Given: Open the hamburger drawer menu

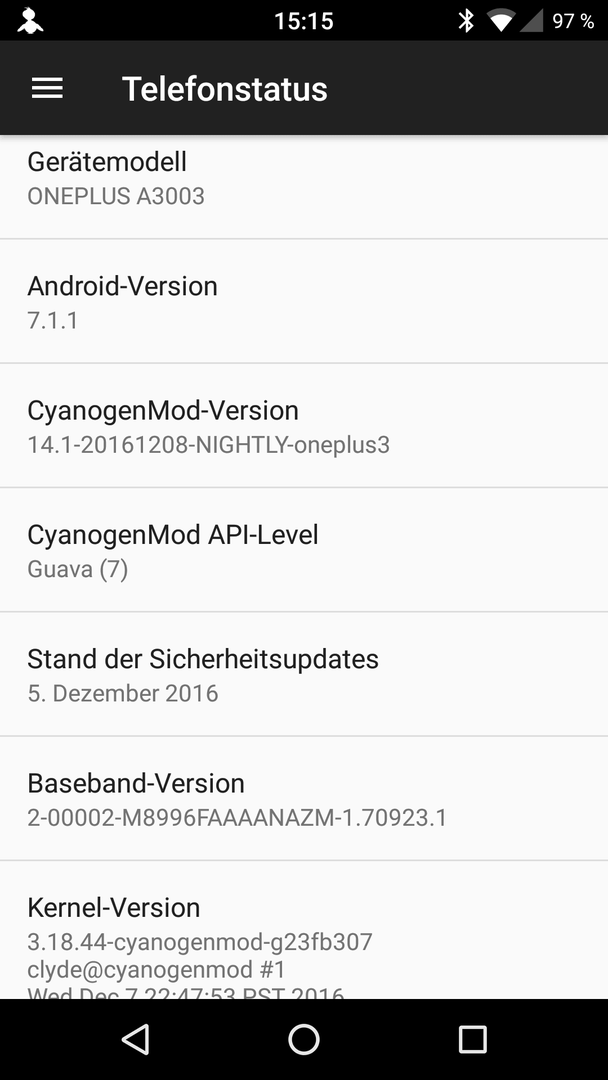Looking at the screenshot, I should 48,88.
